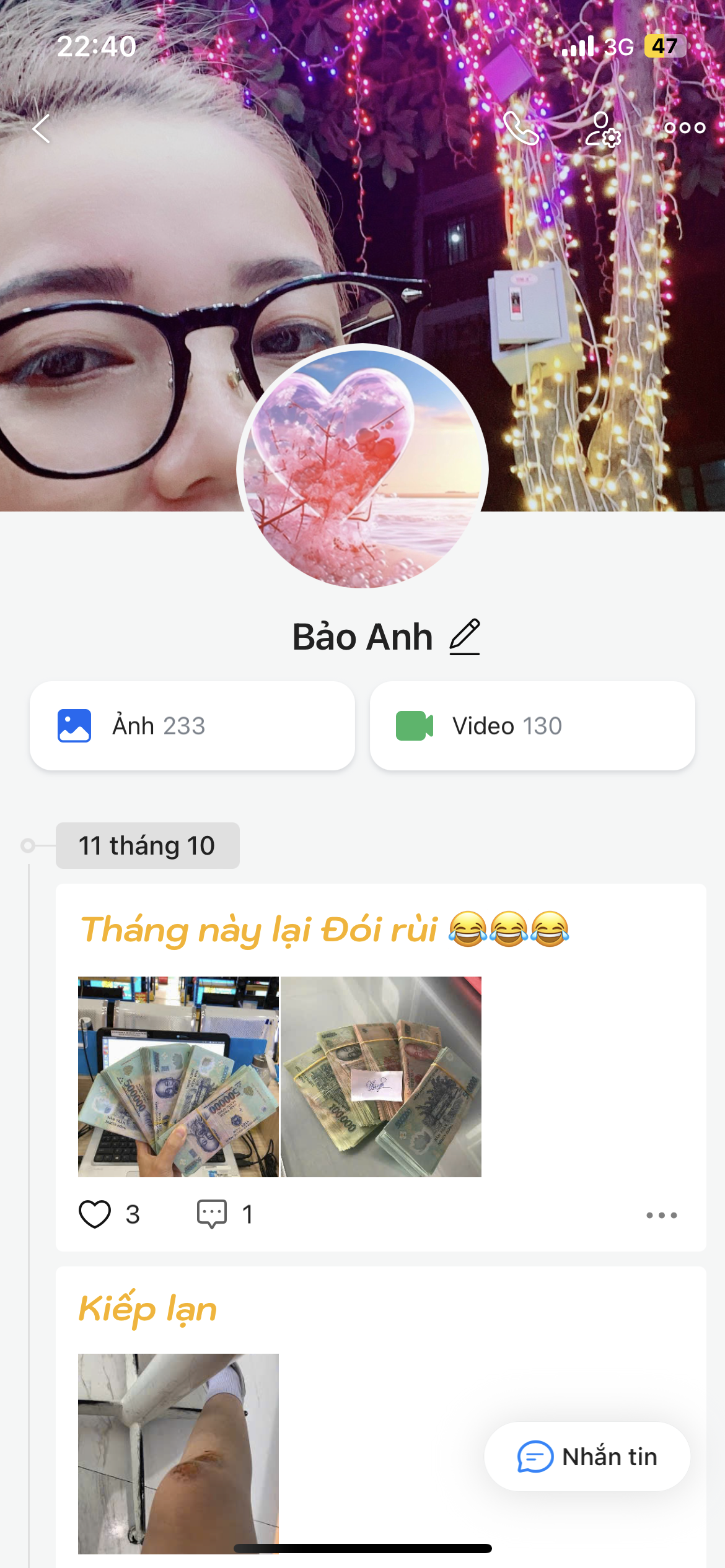Open the photo of bundled cash stacks
This screenshot has height=1568, width=725.
pyautogui.click(x=381, y=1076)
